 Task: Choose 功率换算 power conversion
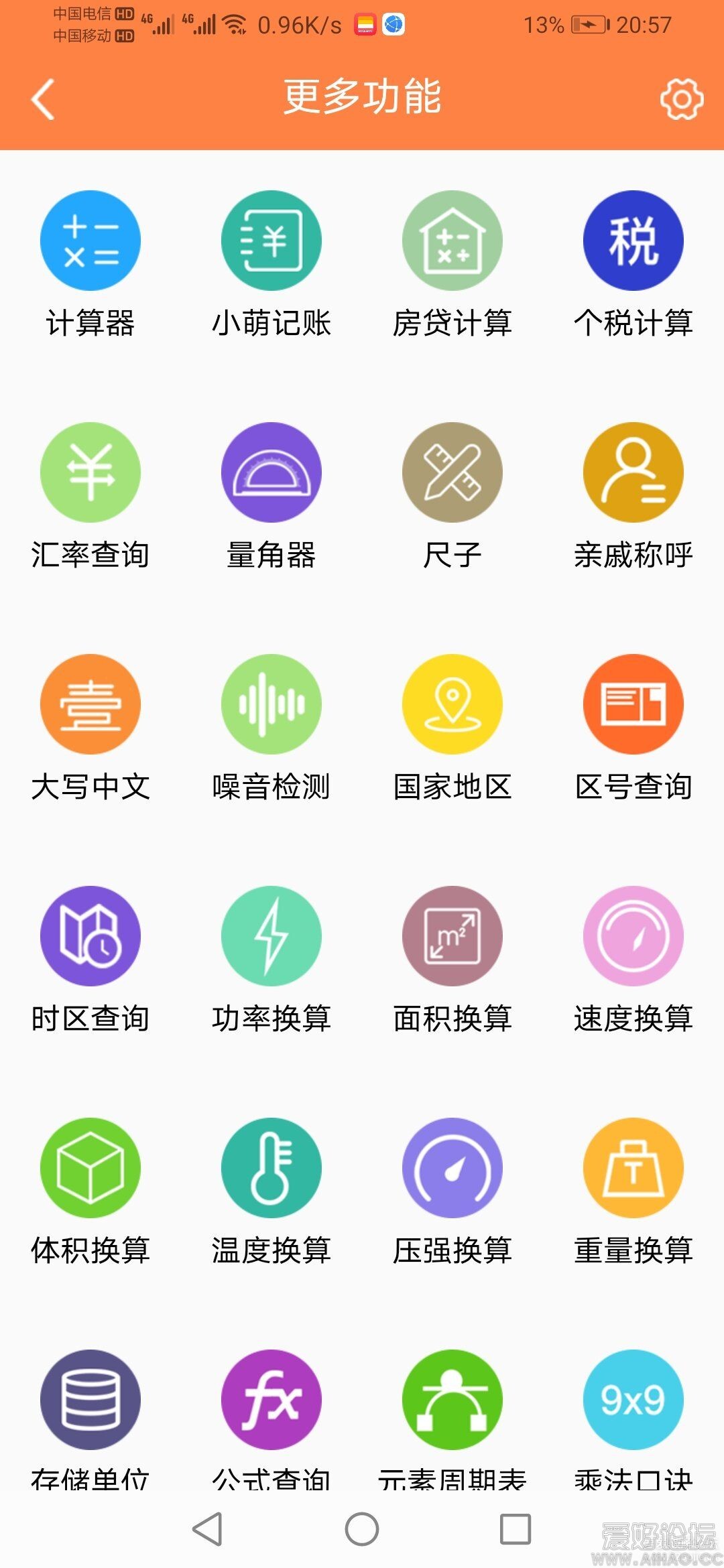pos(271,936)
